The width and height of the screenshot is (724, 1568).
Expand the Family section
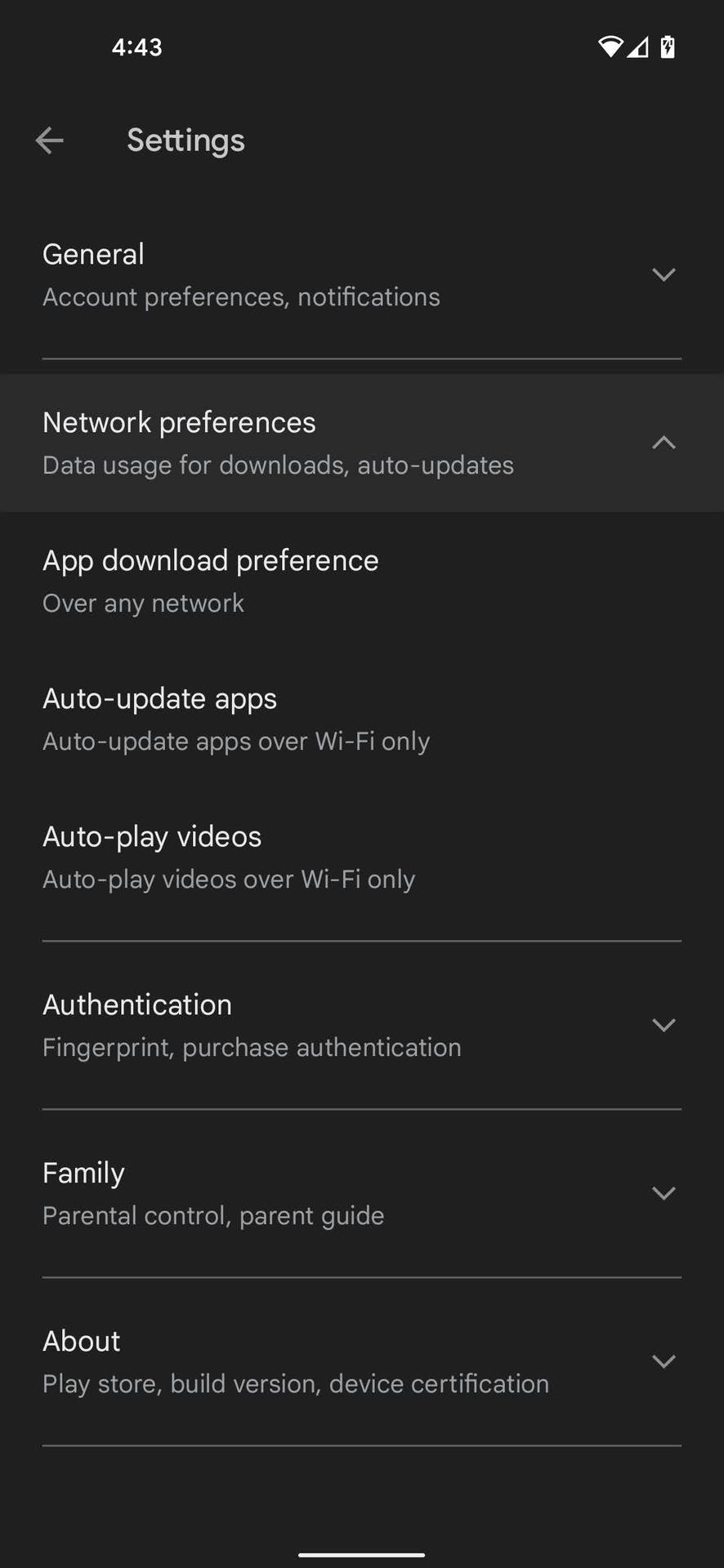click(x=361, y=1193)
